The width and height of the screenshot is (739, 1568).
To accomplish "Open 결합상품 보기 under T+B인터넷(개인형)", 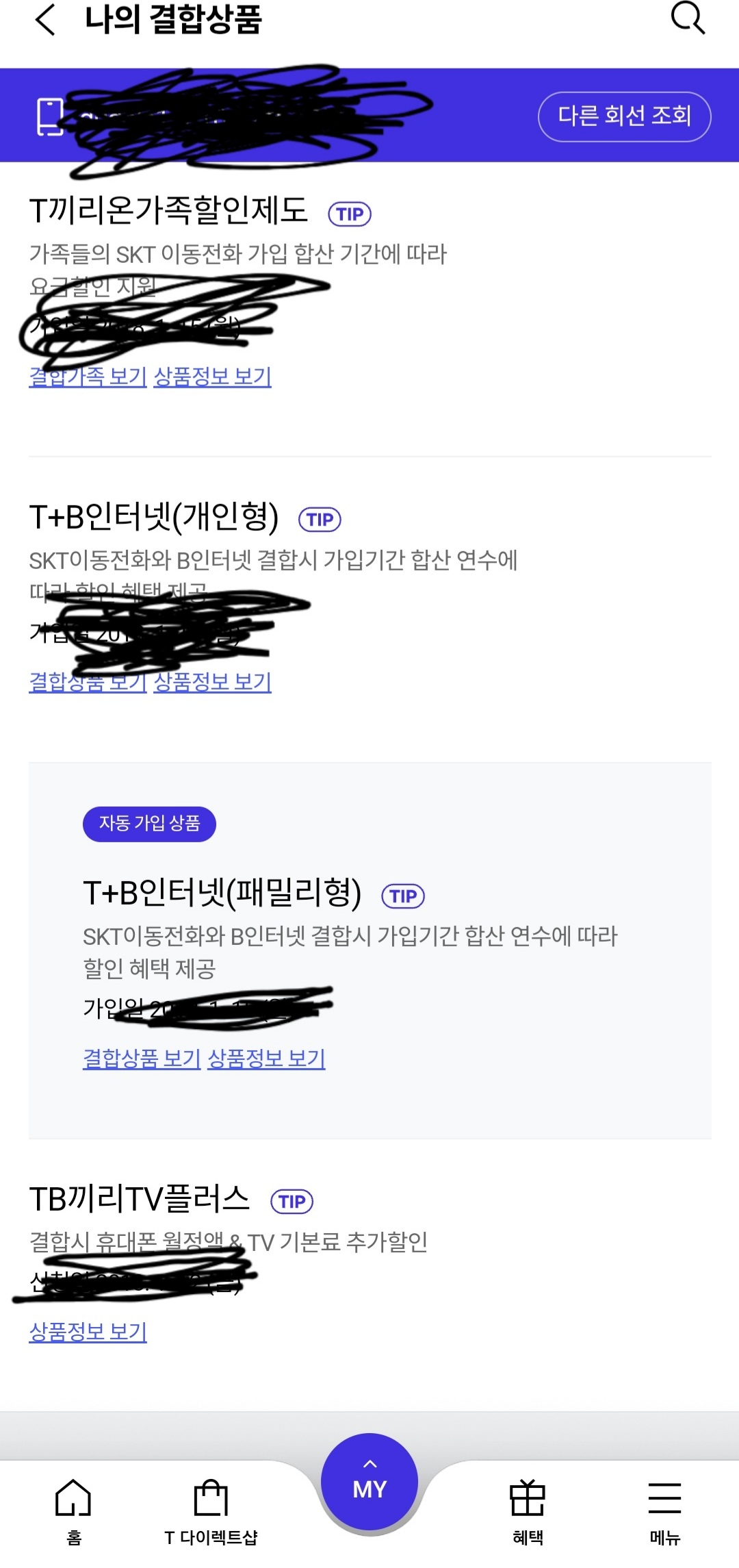I will point(88,681).
